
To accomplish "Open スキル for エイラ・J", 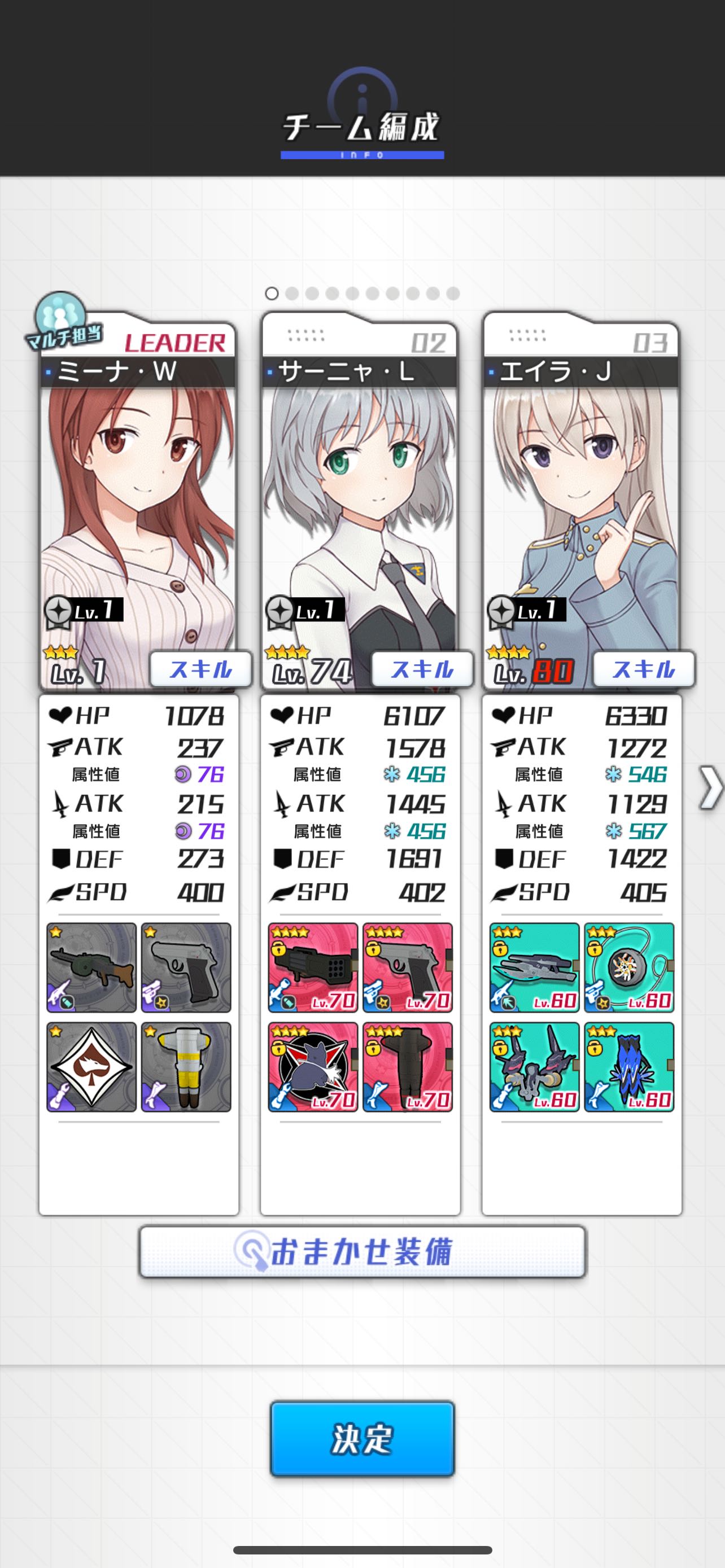I will 644,669.
